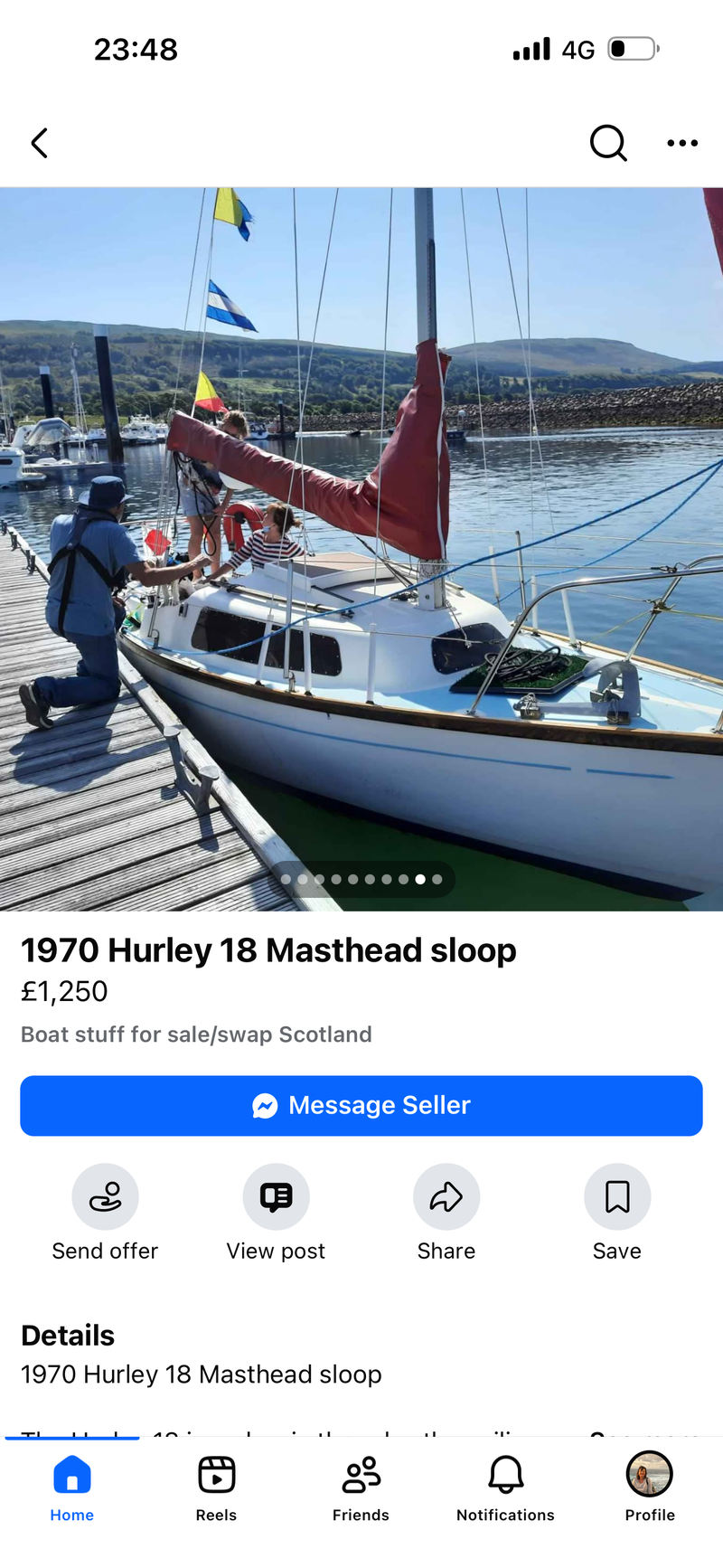View the original post
This screenshot has width=723, height=1568.
[276, 1197]
